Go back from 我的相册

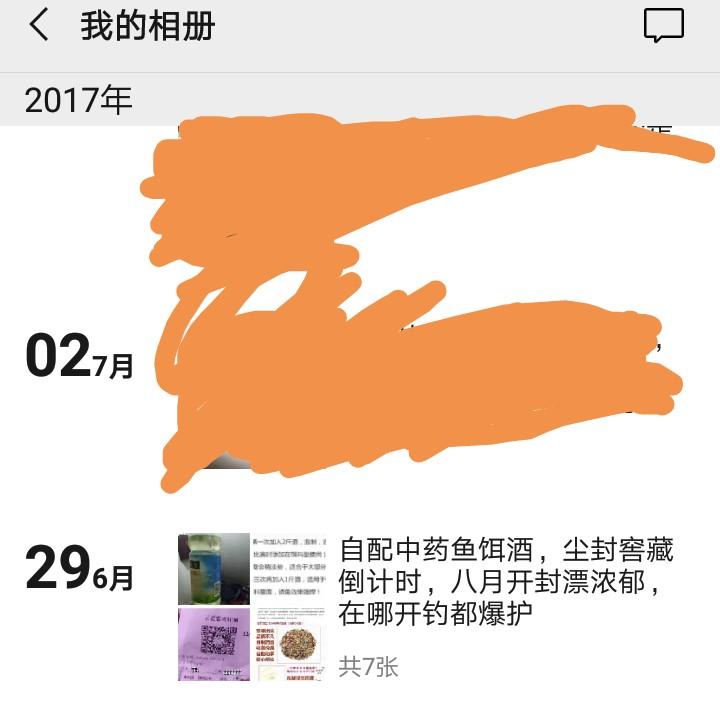point(39,26)
